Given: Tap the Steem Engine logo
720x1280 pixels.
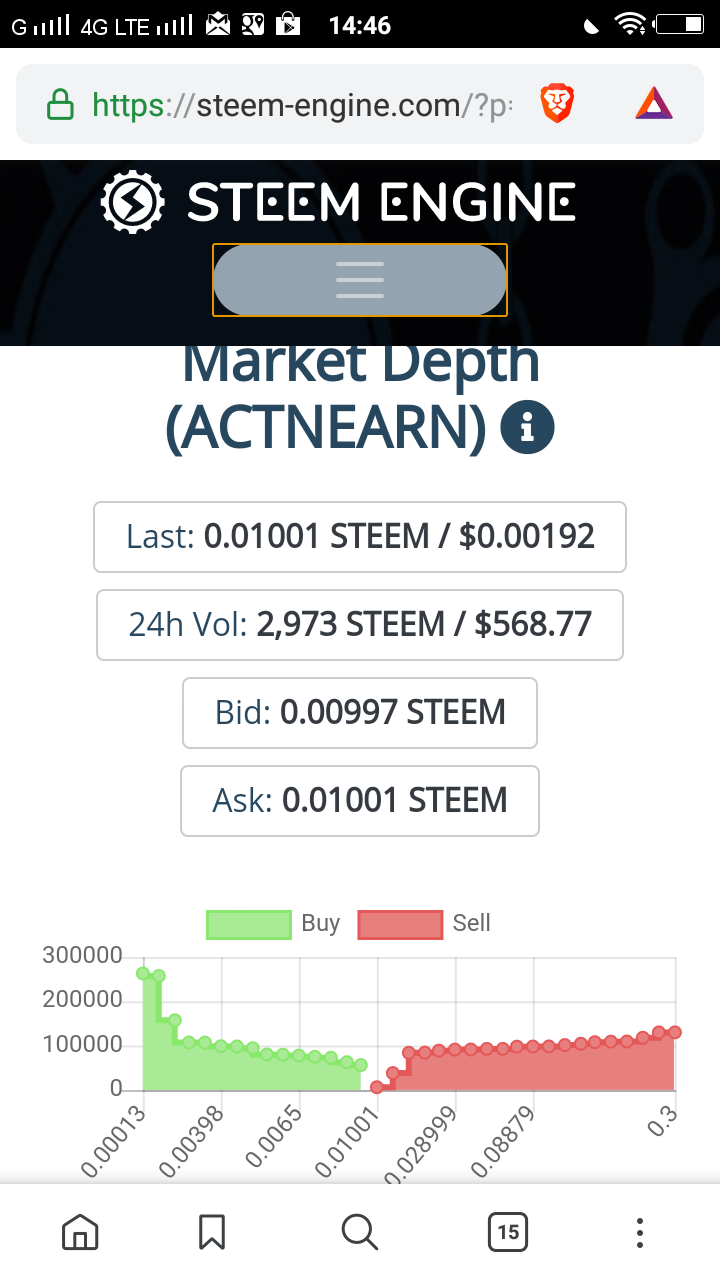Looking at the screenshot, I should click(x=340, y=203).
